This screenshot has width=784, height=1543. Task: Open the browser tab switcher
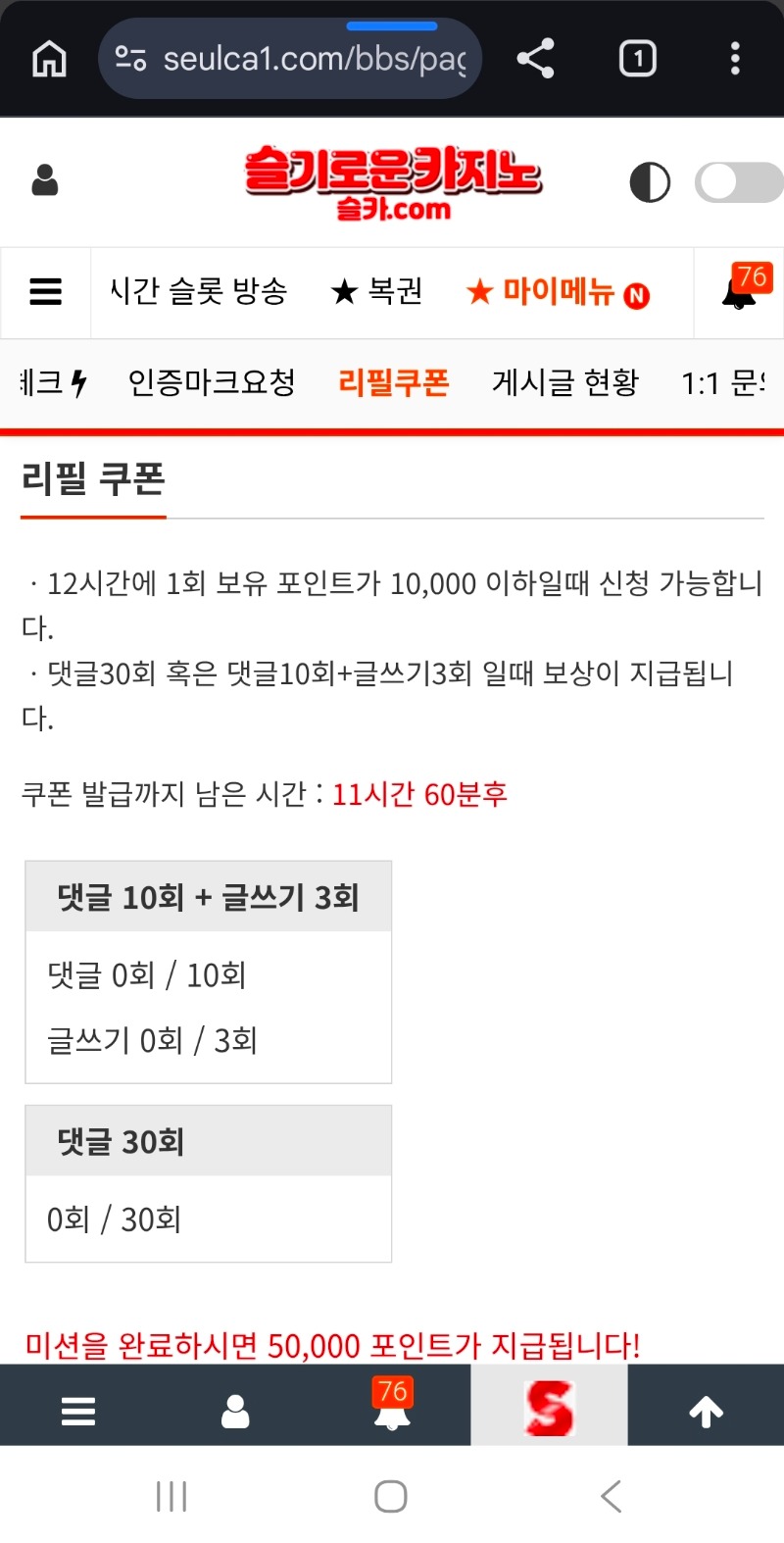tap(637, 59)
